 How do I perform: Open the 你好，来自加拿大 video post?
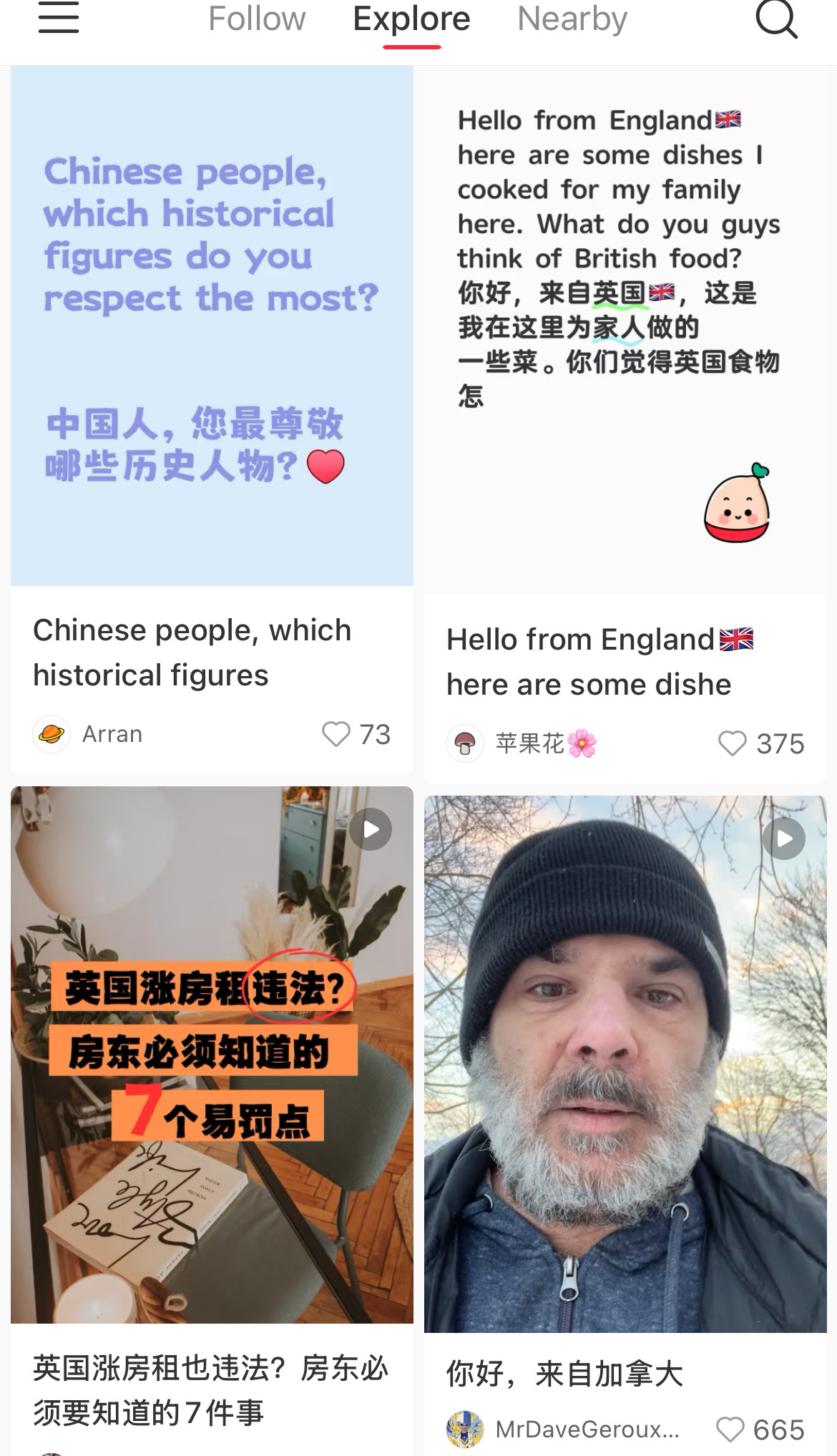point(625,1064)
